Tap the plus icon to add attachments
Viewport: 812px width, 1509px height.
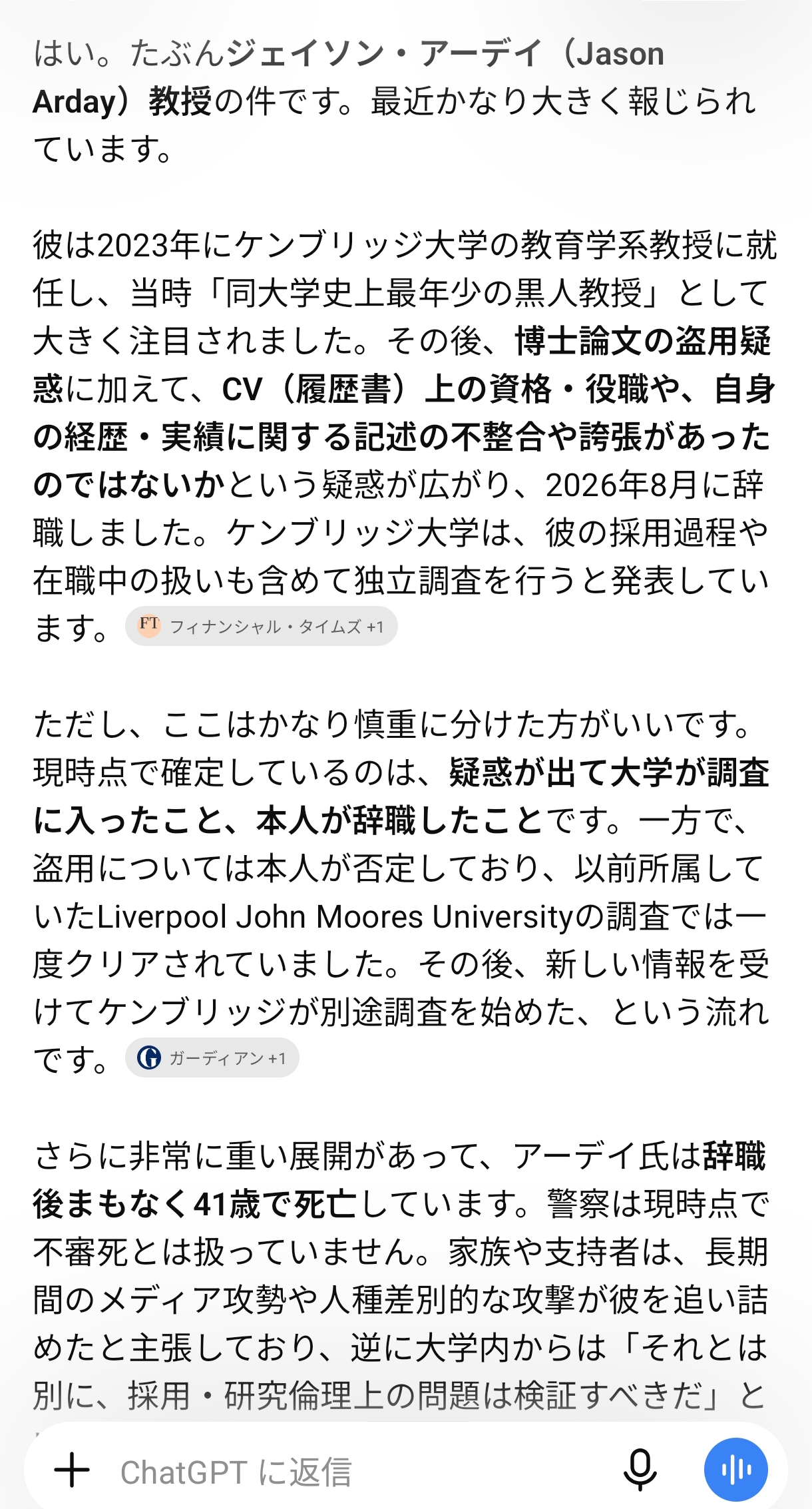(x=72, y=1470)
